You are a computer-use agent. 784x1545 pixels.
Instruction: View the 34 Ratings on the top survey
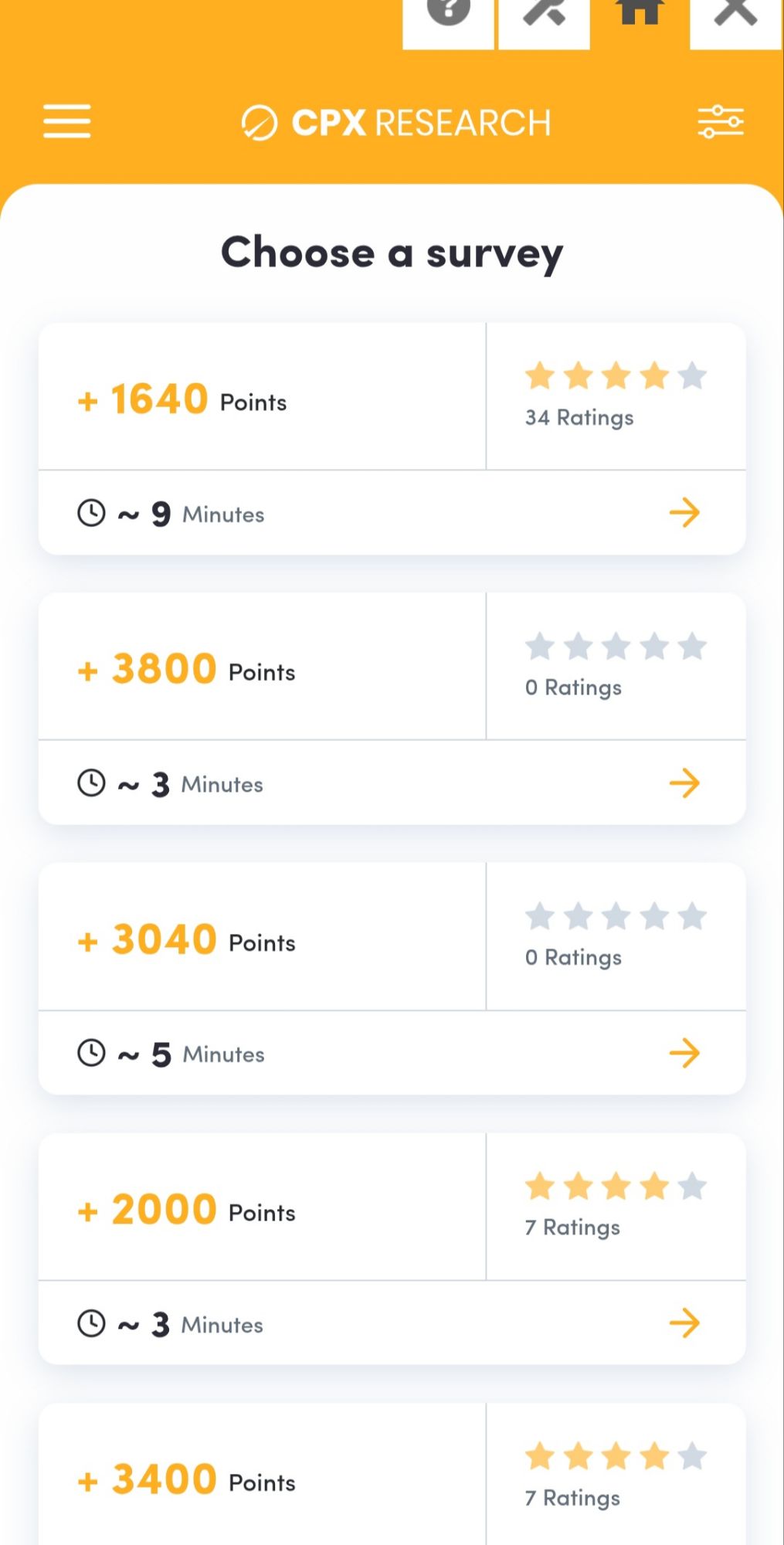579,418
